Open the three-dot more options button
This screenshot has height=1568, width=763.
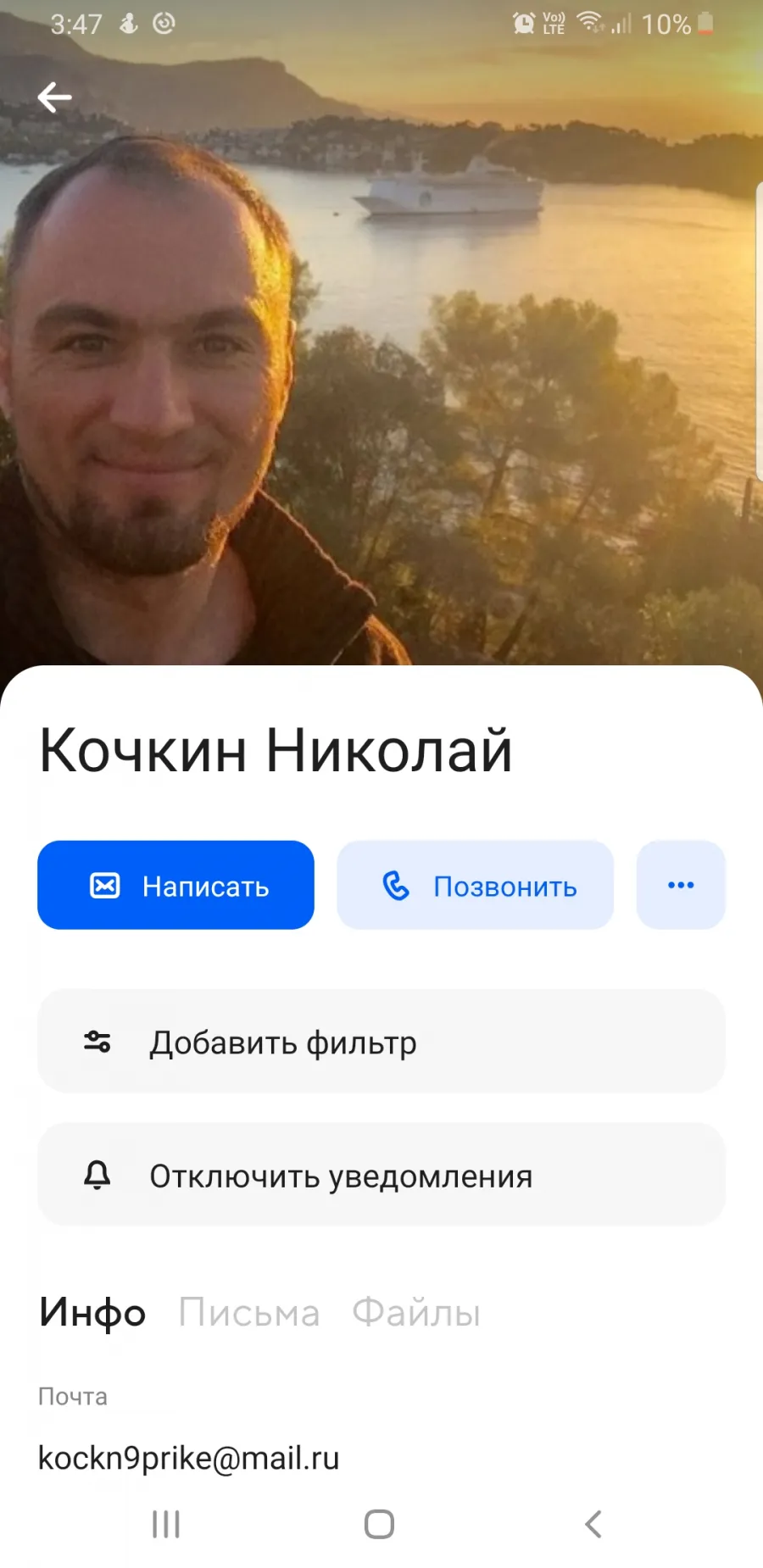click(681, 885)
